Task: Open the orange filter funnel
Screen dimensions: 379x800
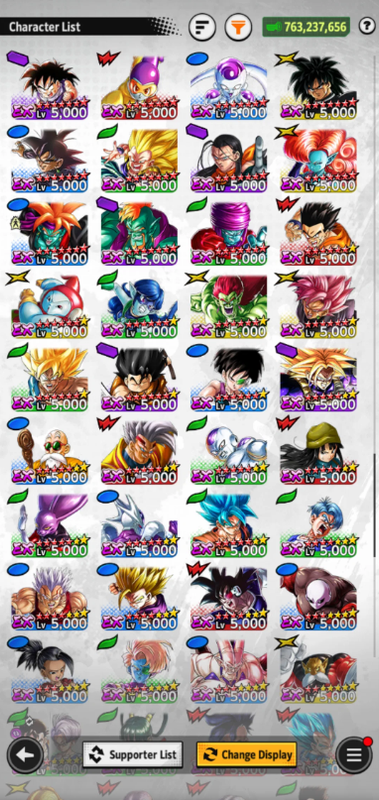Action: point(238,27)
